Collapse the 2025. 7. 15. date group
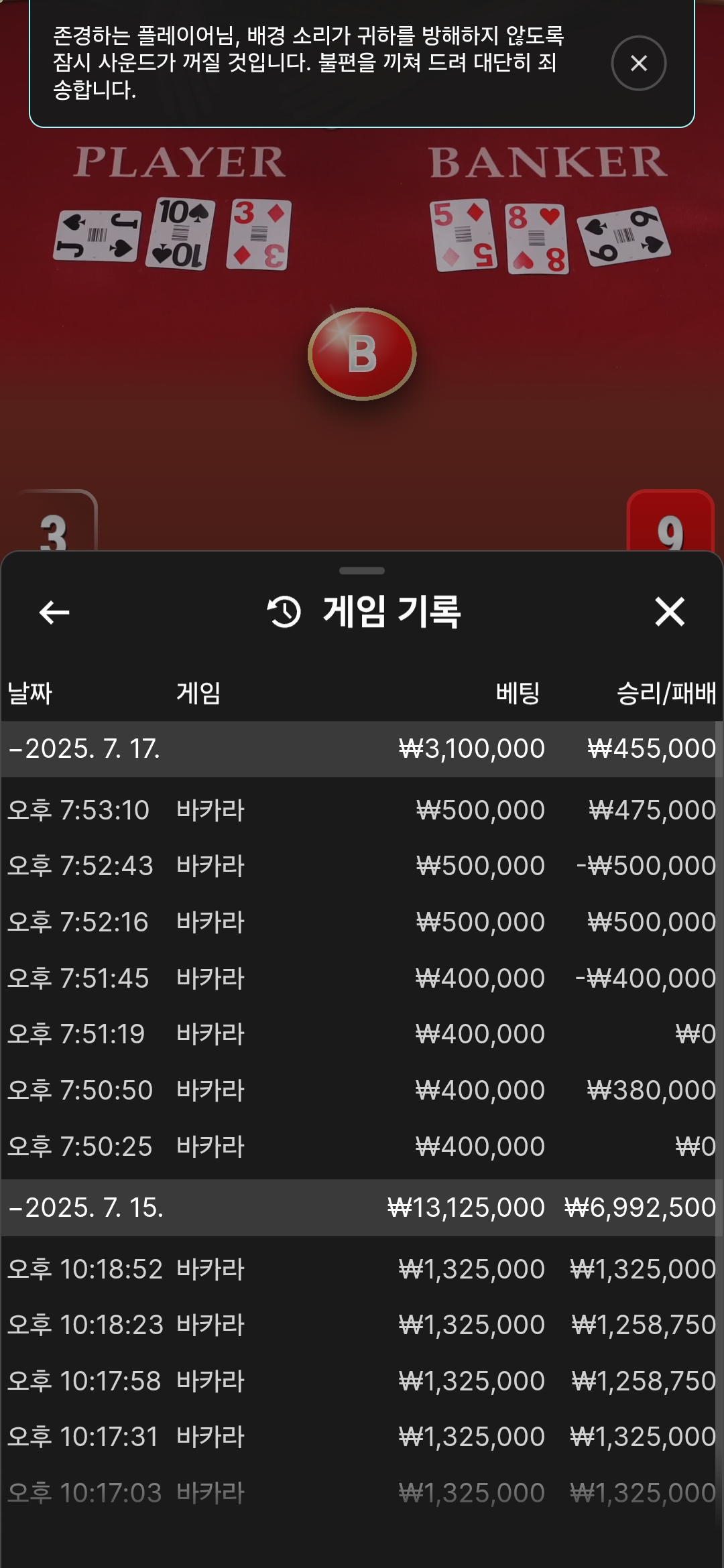The width and height of the screenshot is (724, 1568). click(x=85, y=1207)
